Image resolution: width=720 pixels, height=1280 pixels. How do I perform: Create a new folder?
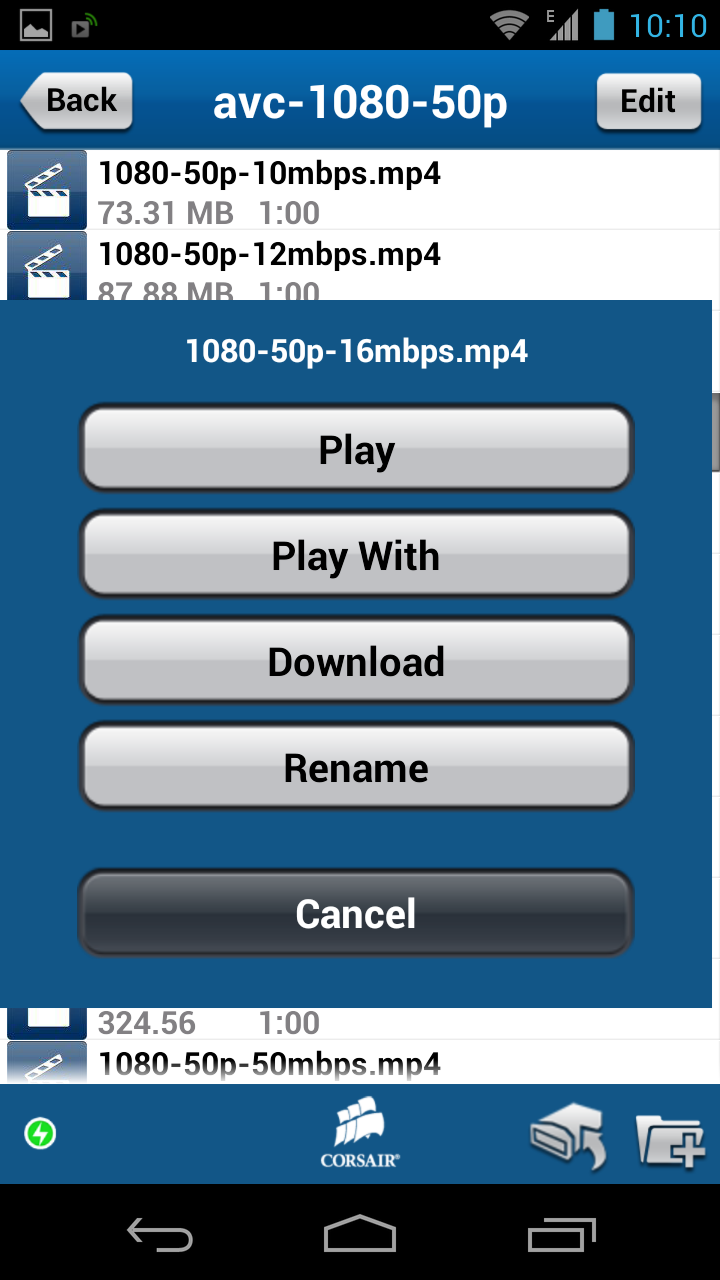point(670,1134)
